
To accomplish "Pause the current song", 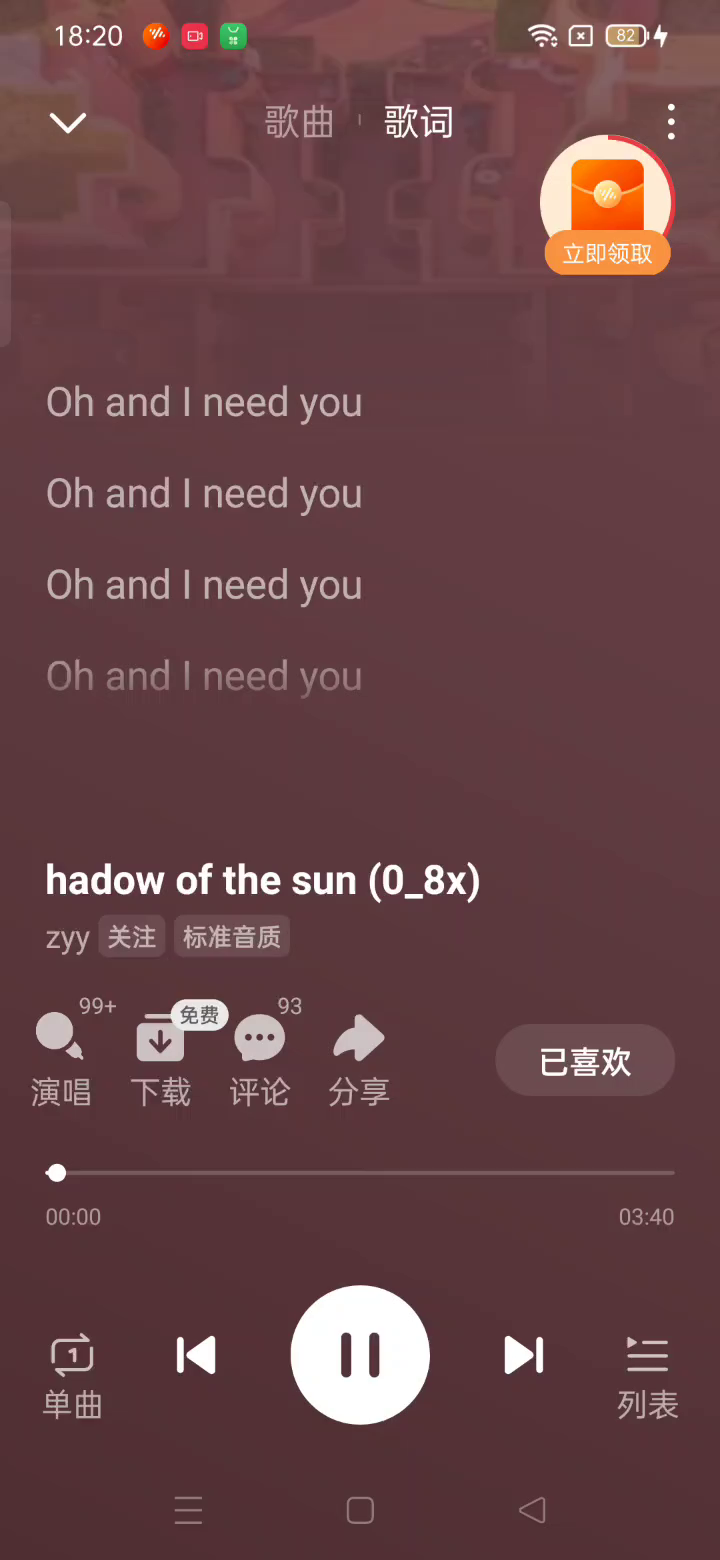I will [x=360, y=1355].
